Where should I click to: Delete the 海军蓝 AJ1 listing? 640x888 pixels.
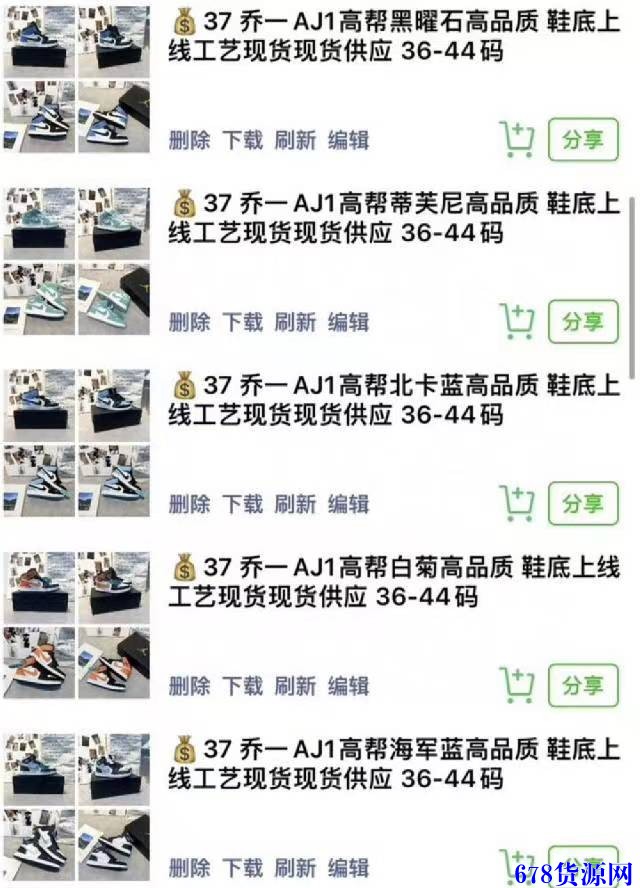pyautogui.click(x=189, y=867)
